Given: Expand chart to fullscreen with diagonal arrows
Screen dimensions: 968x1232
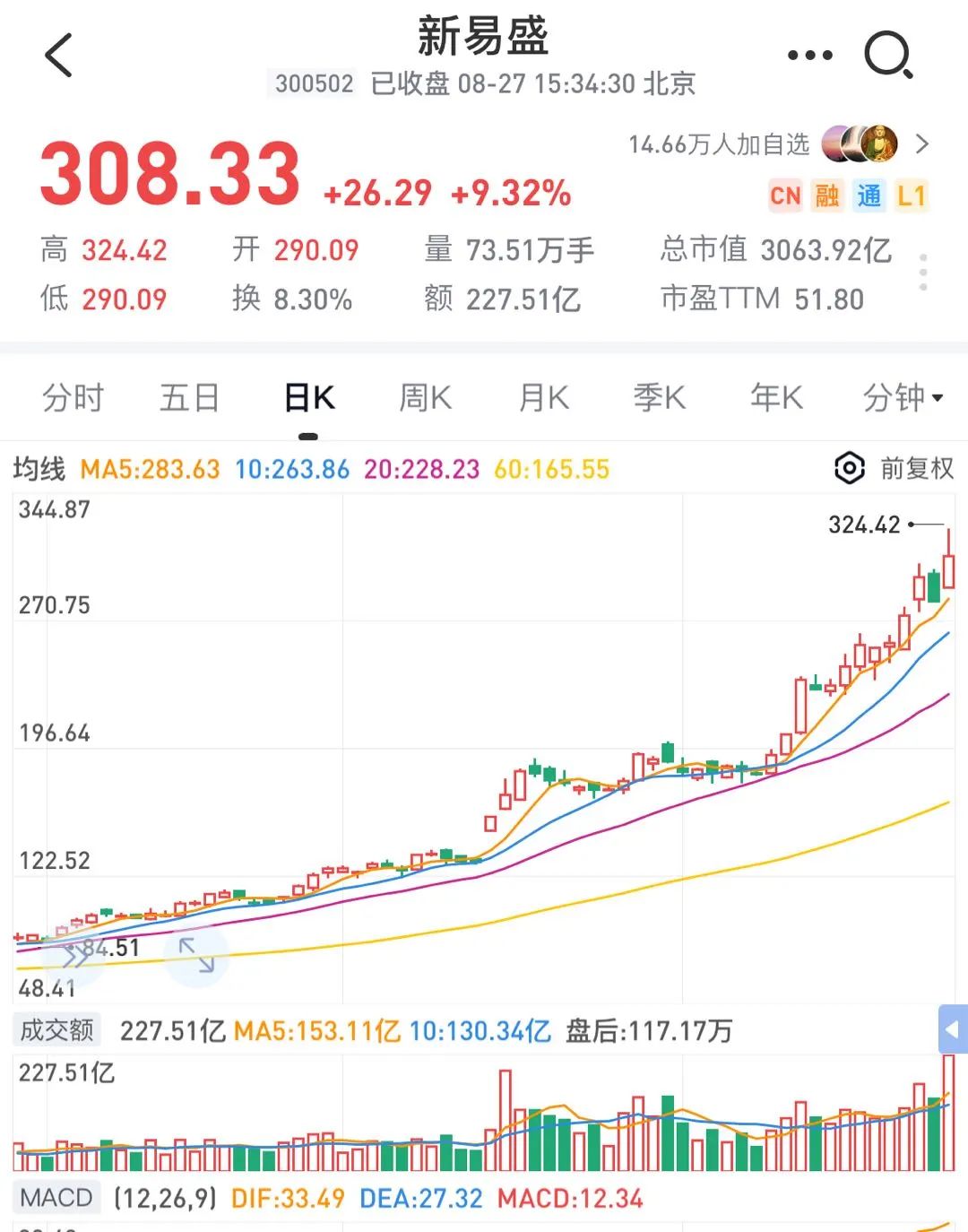Looking at the screenshot, I should 196,956.
